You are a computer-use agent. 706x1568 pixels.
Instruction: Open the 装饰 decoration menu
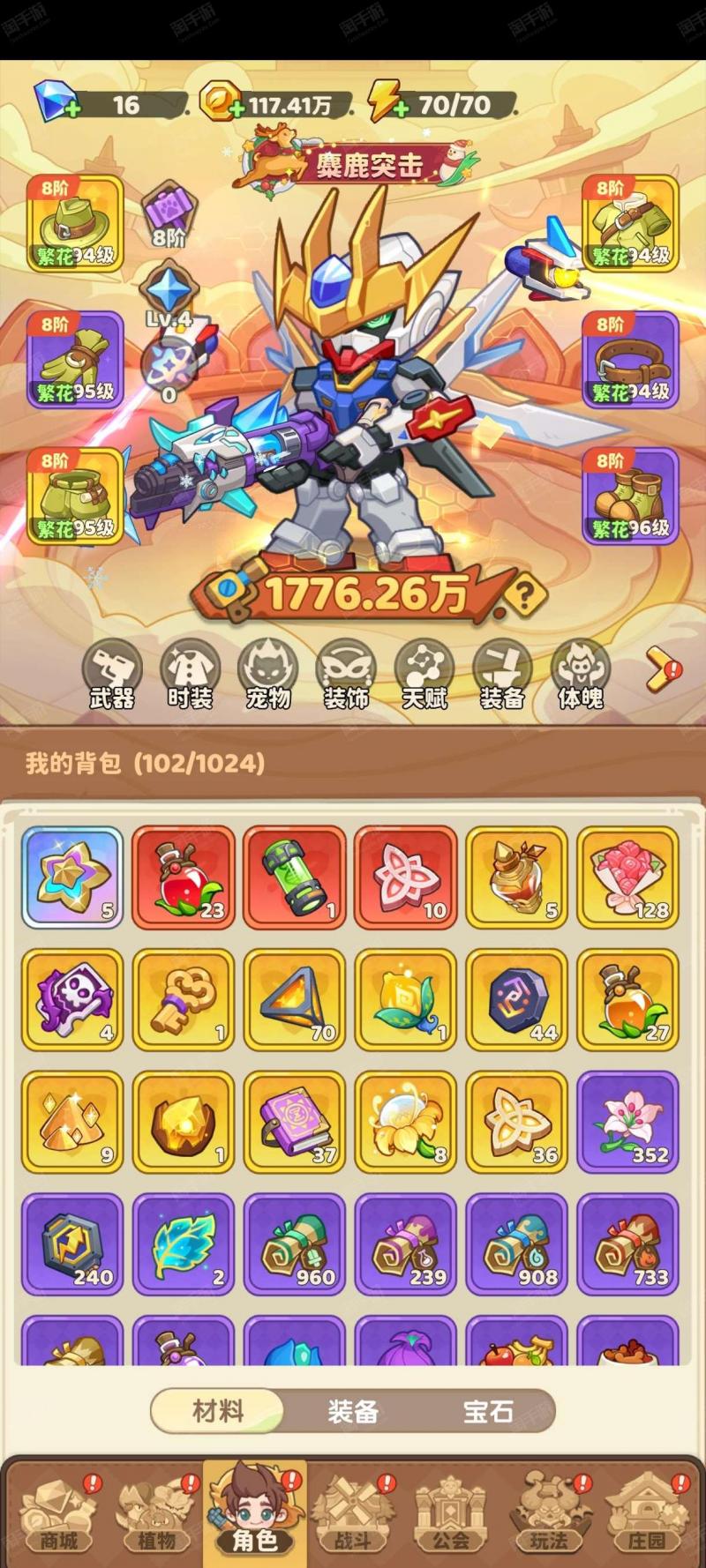click(346, 675)
